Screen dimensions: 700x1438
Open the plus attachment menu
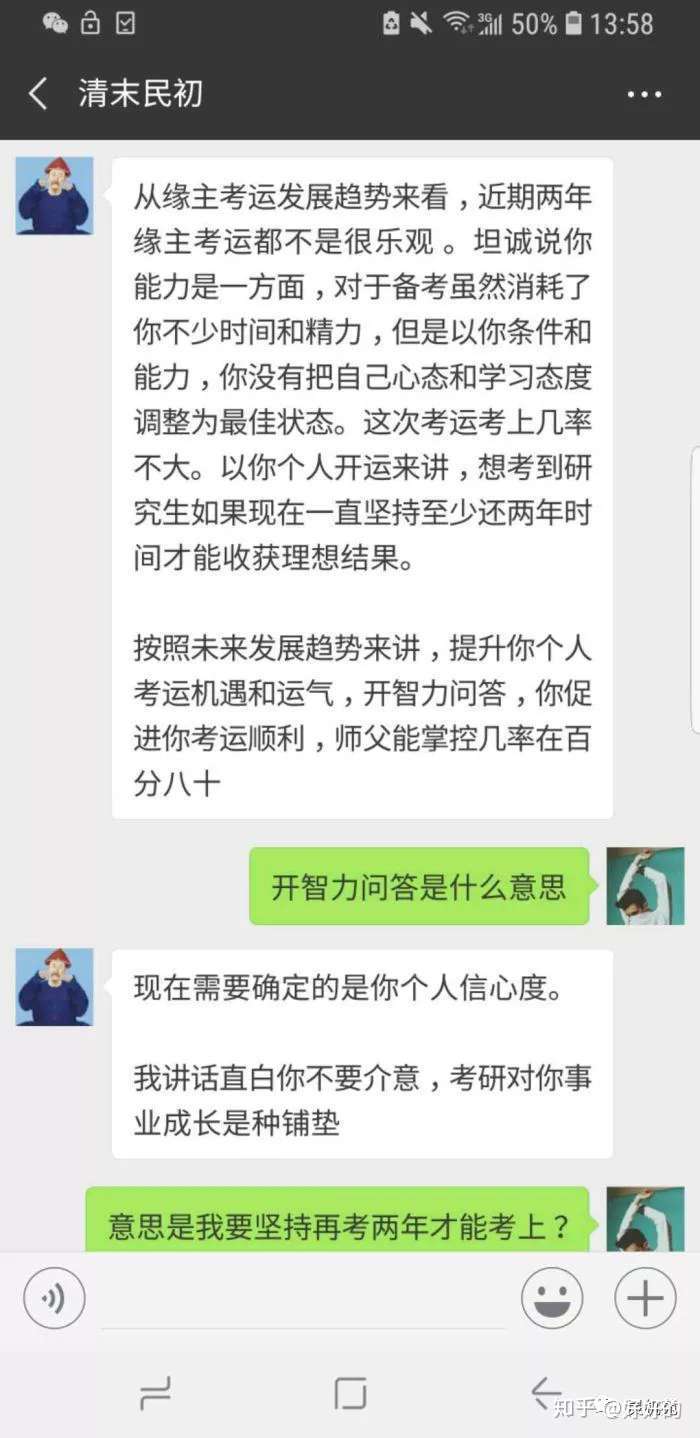644,1298
